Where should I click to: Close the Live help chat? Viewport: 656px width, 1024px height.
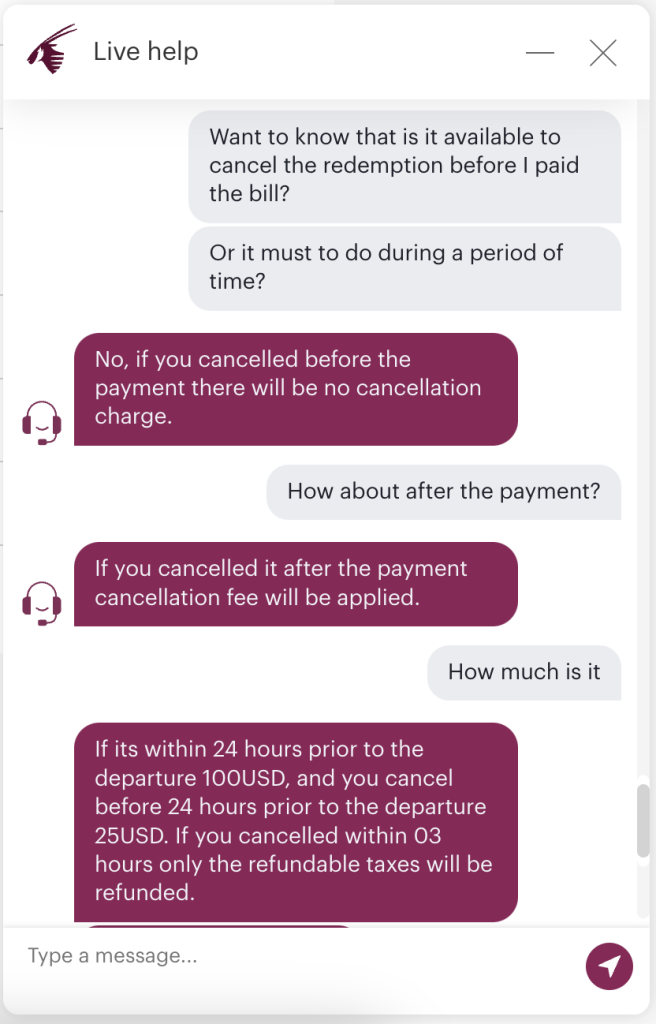[x=603, y=52]
